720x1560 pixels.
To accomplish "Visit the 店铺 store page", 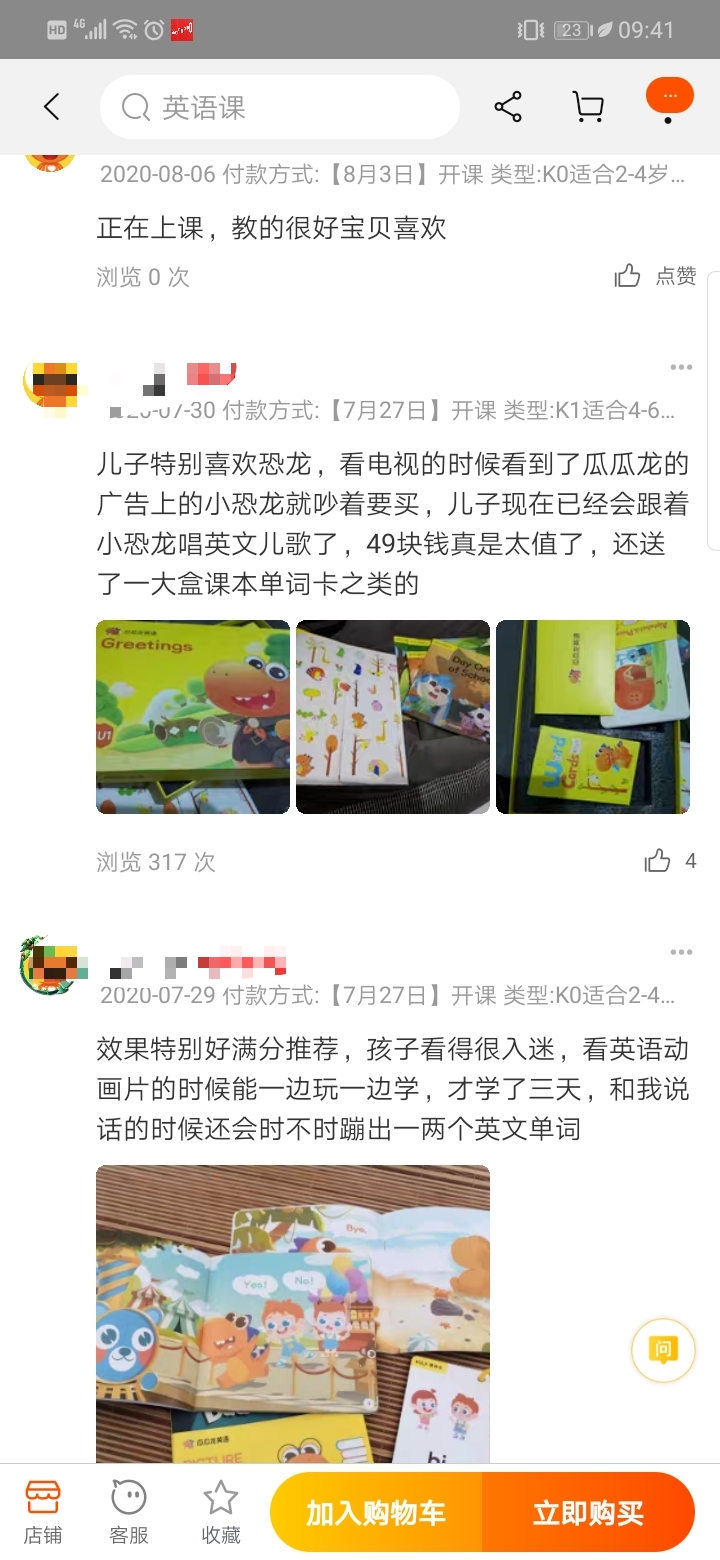I will 43,1512.
